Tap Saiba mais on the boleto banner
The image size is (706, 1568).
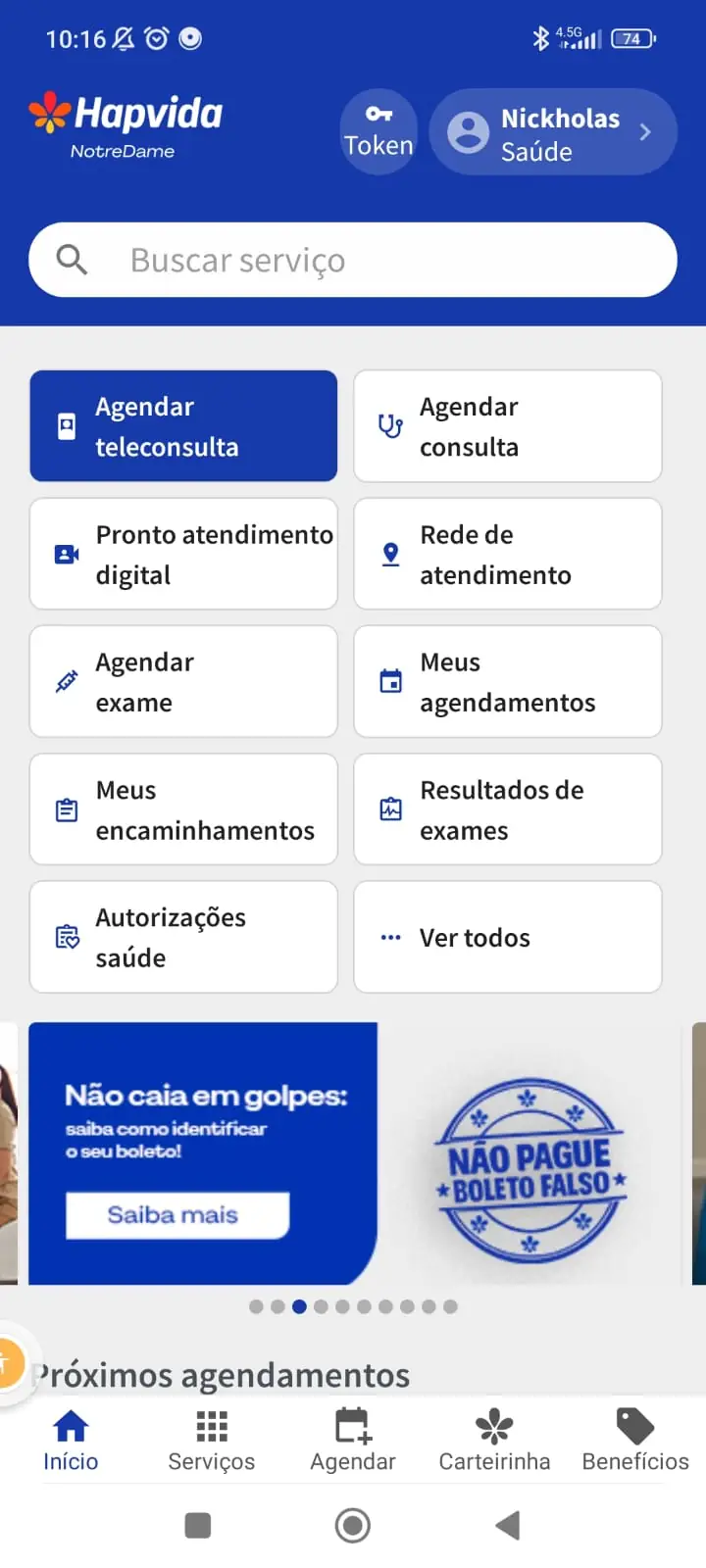[177, 1215]
